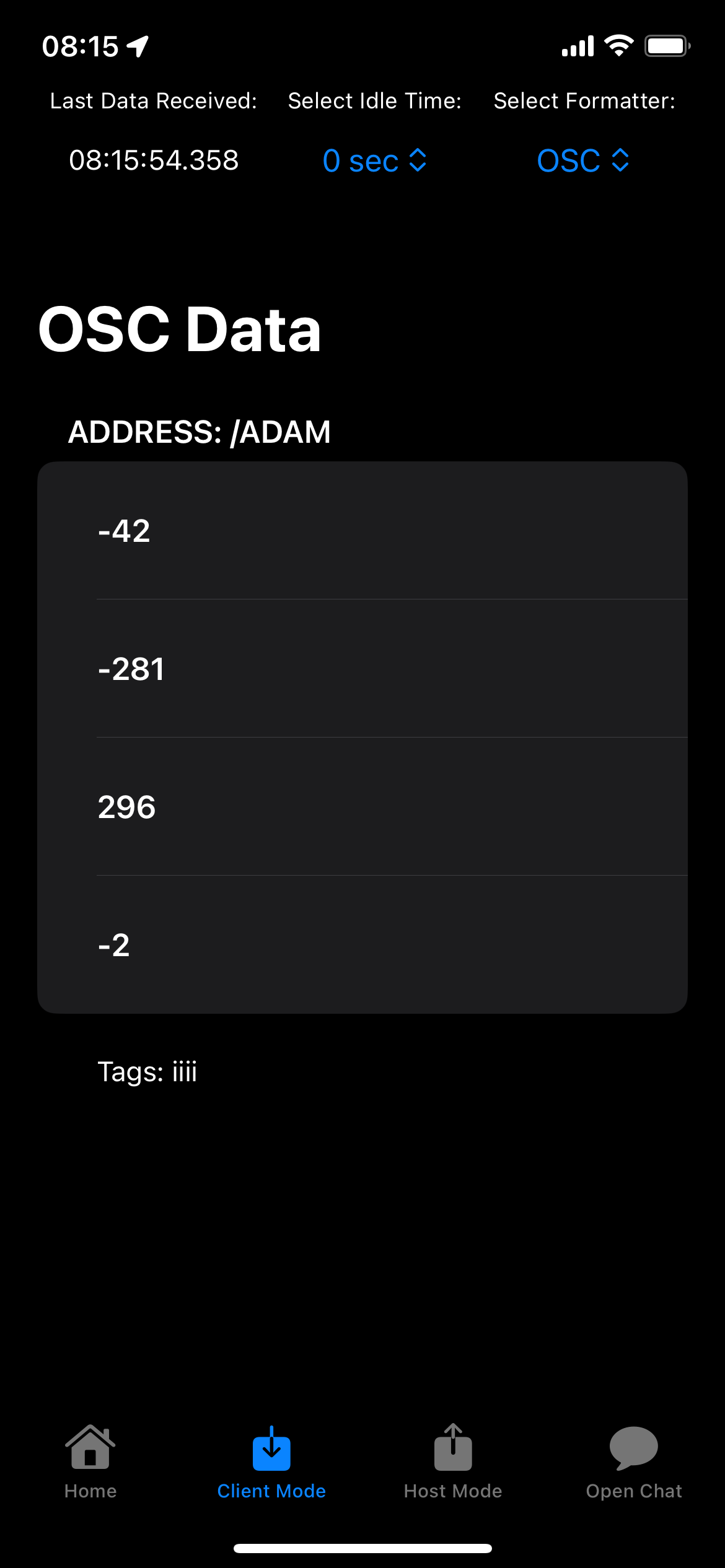Switch to Host Mode tab
This screenshot has width=725, height=1568.
(453, 1462)
